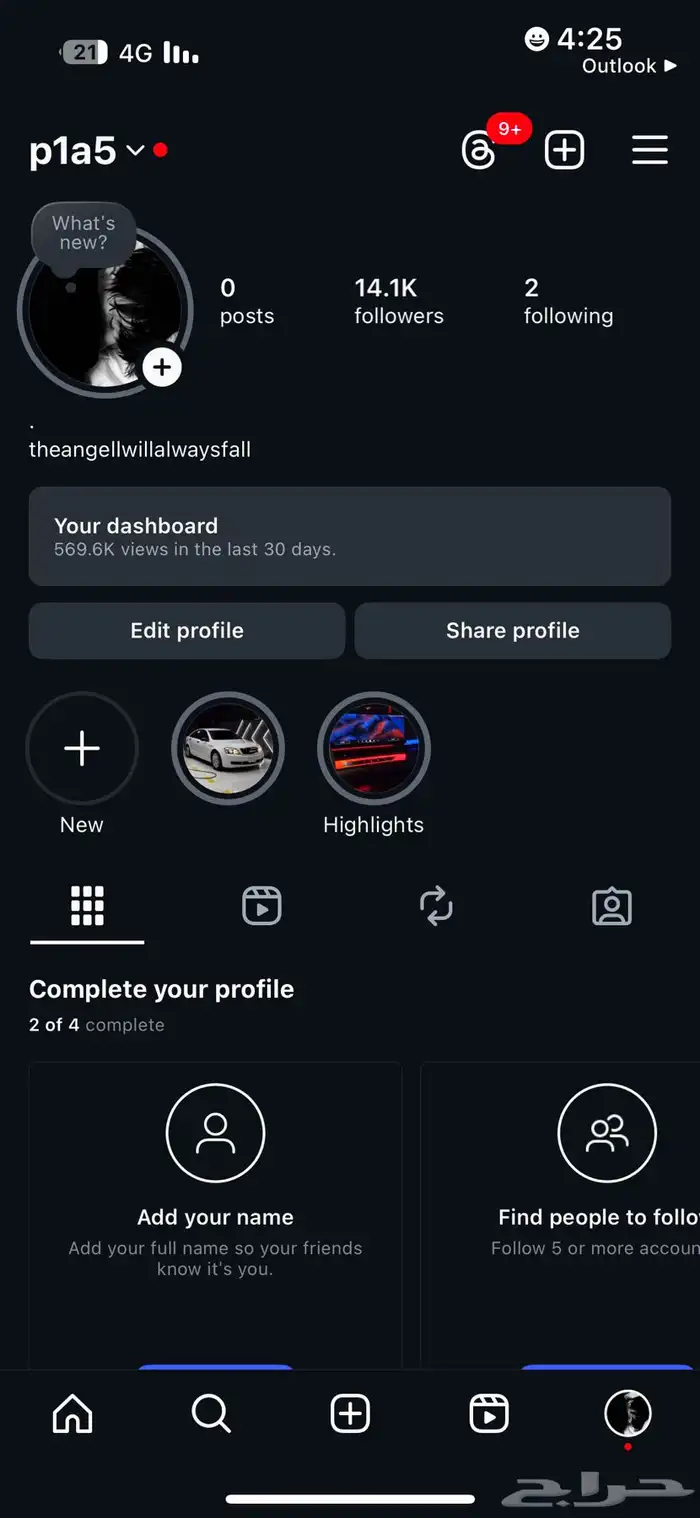
Task: Tap Share profile button
Action: [x=512, y=630]
